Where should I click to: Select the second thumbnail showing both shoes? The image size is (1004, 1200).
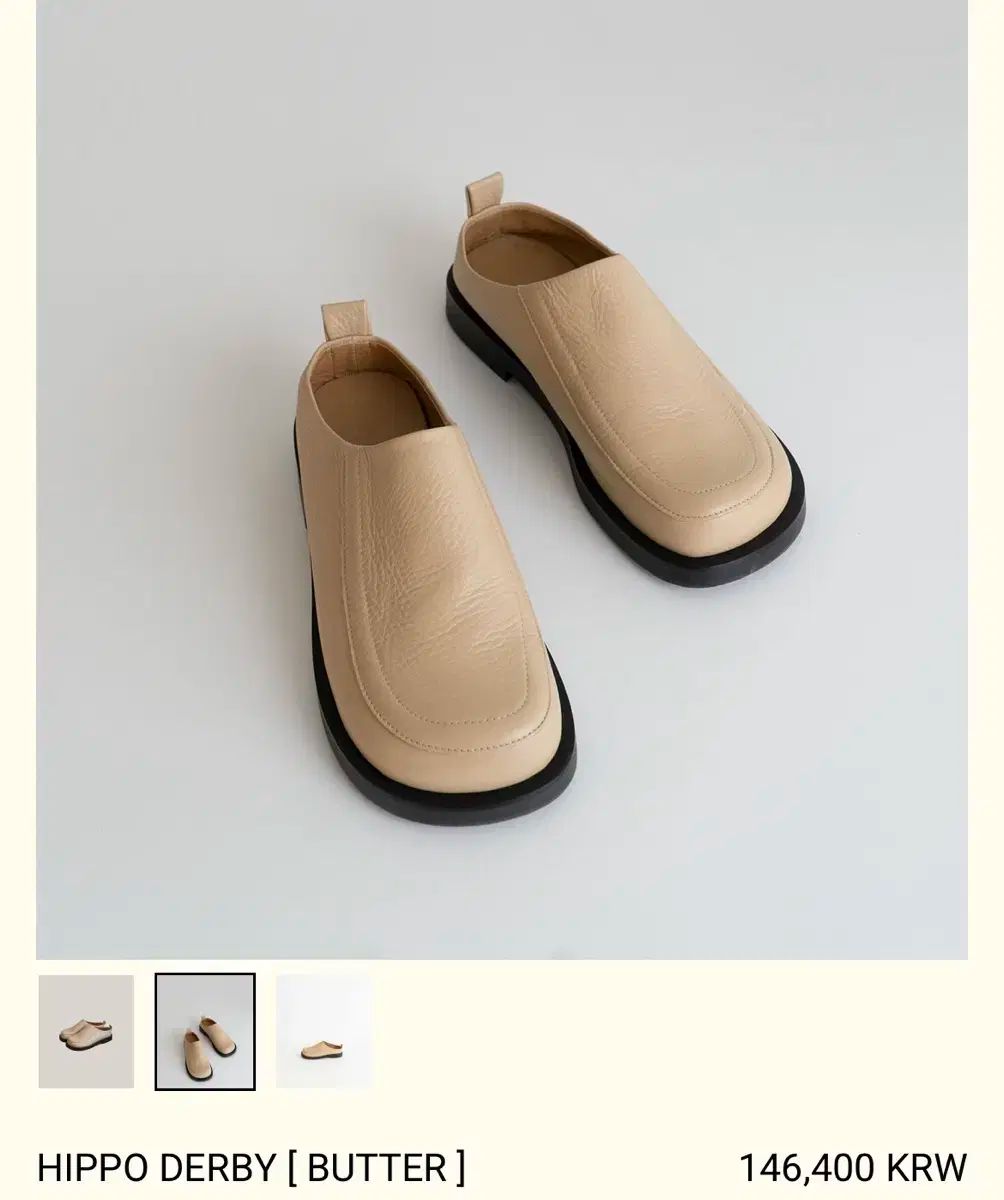[x=205, y=1031]
